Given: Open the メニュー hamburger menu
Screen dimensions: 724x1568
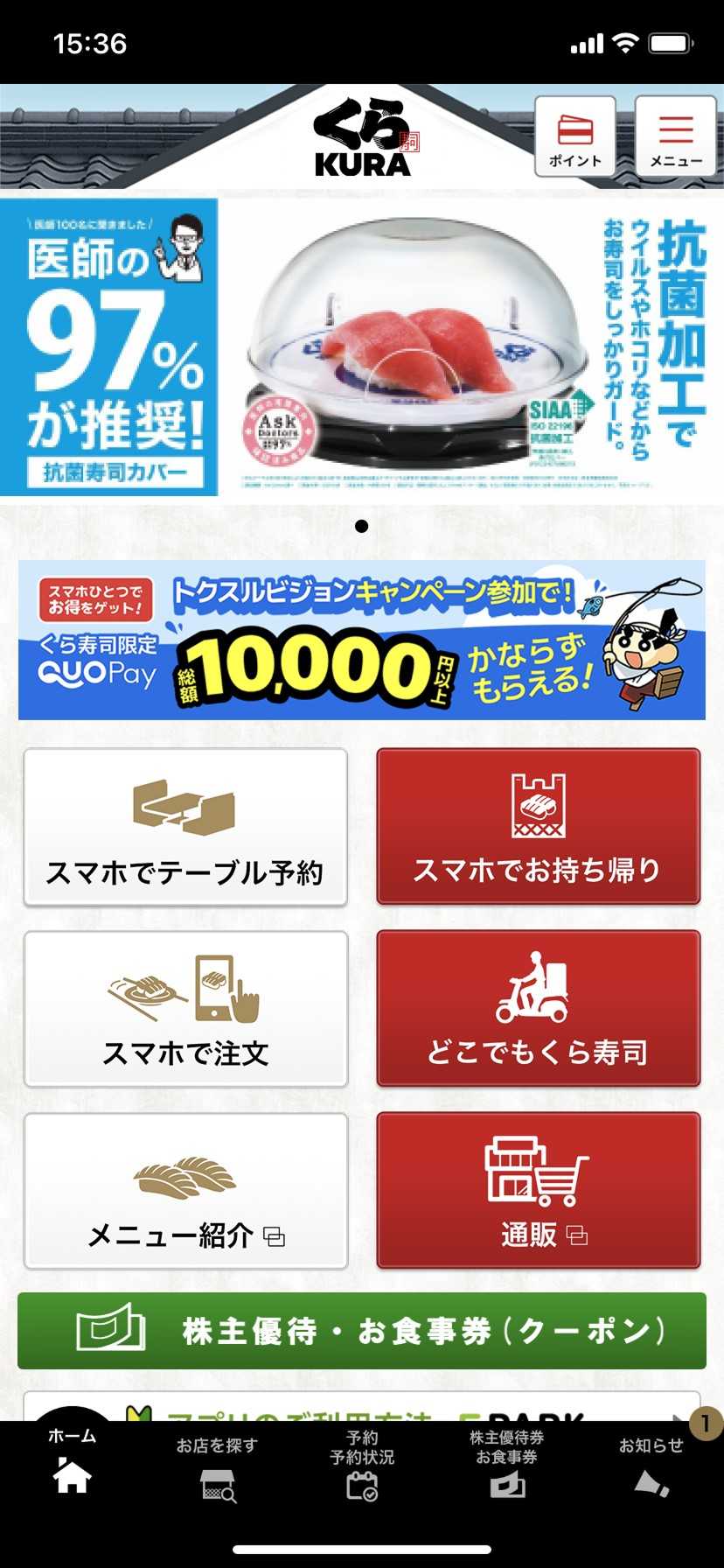Looking at the screenshot, I should [676, 136].
